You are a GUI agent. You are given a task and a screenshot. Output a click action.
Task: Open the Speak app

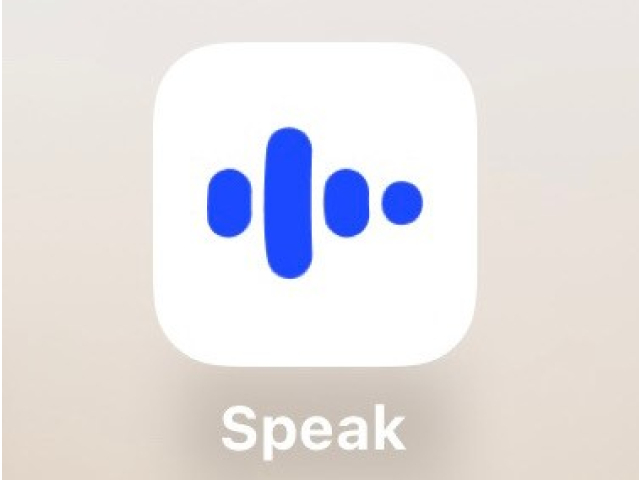pos(315,203)
